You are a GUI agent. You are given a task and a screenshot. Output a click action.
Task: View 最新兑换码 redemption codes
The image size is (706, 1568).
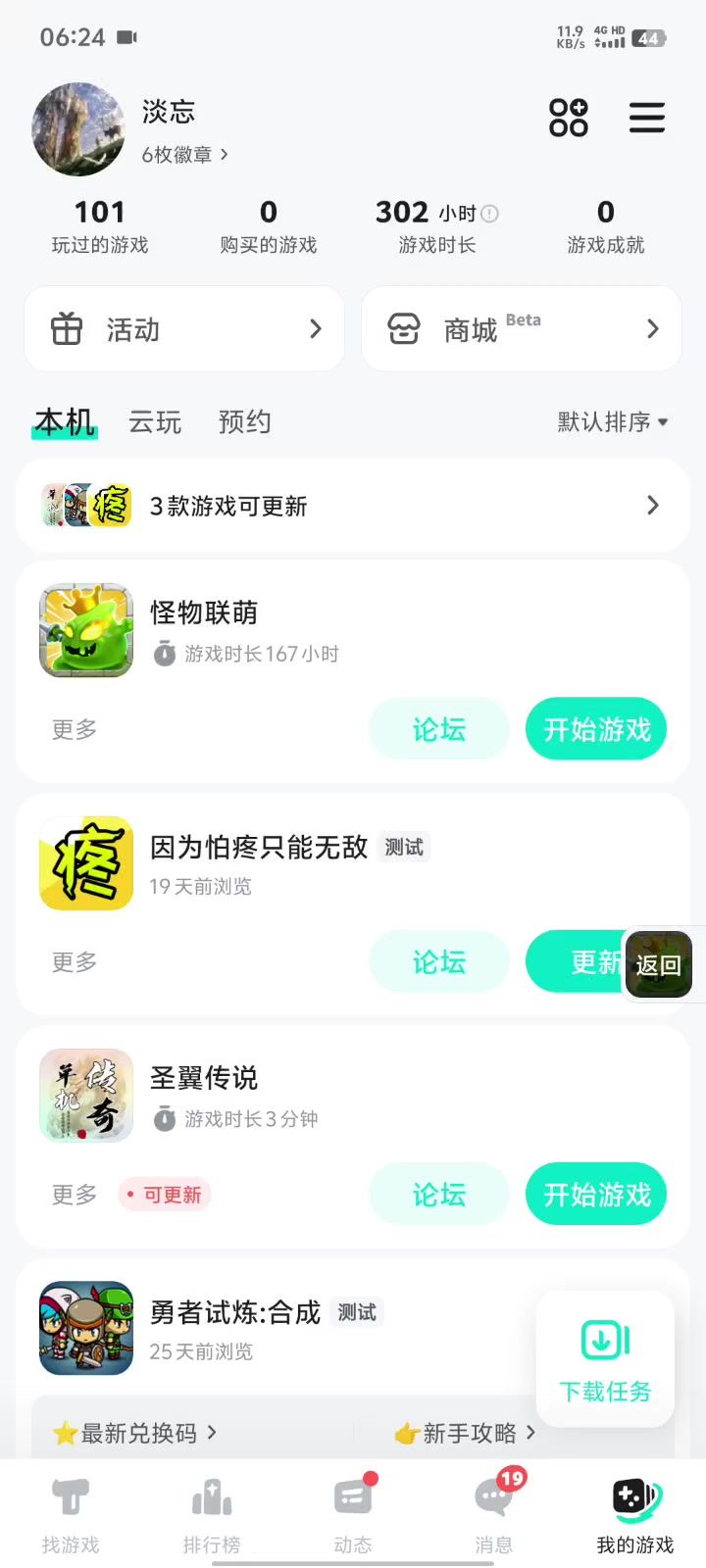[137, 1433]
